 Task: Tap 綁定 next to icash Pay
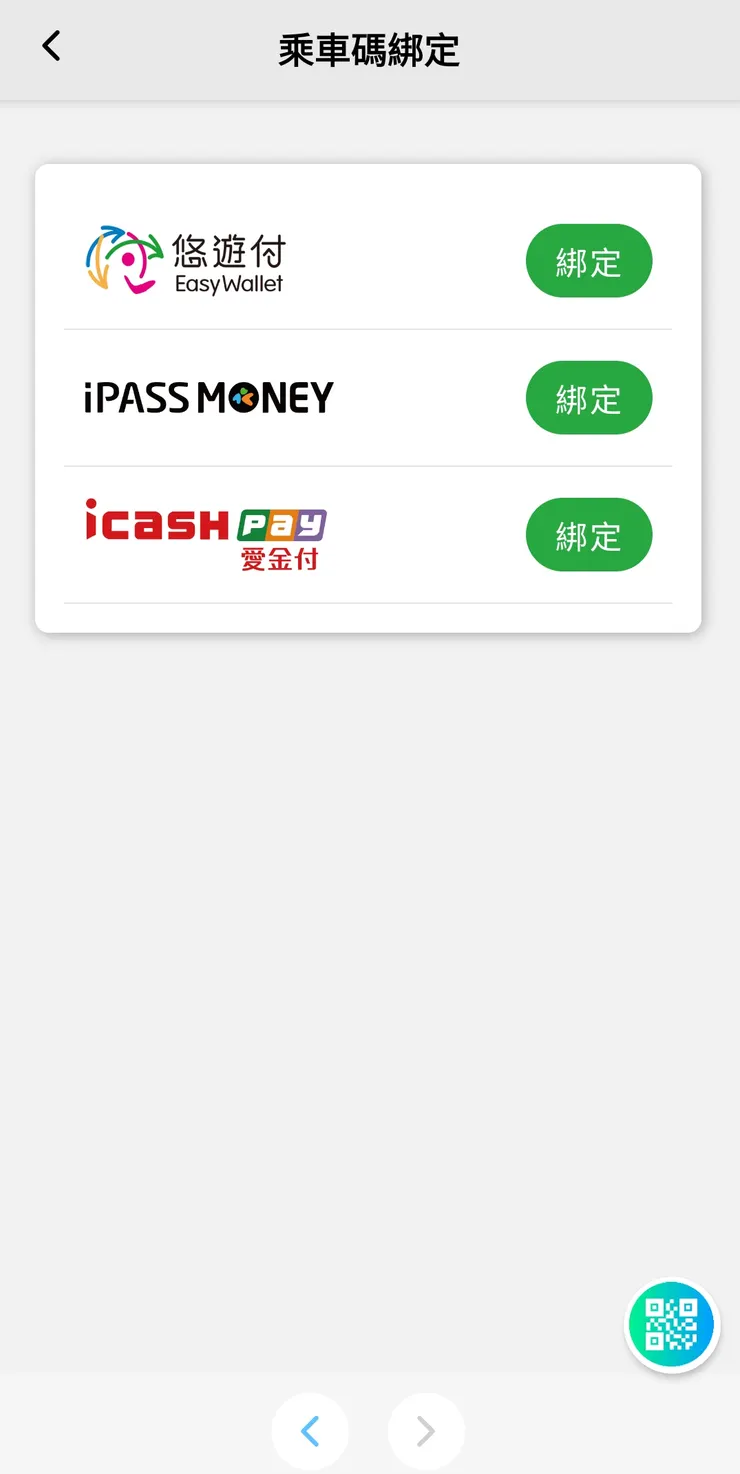pyautogui.click(x=588, y=534)
